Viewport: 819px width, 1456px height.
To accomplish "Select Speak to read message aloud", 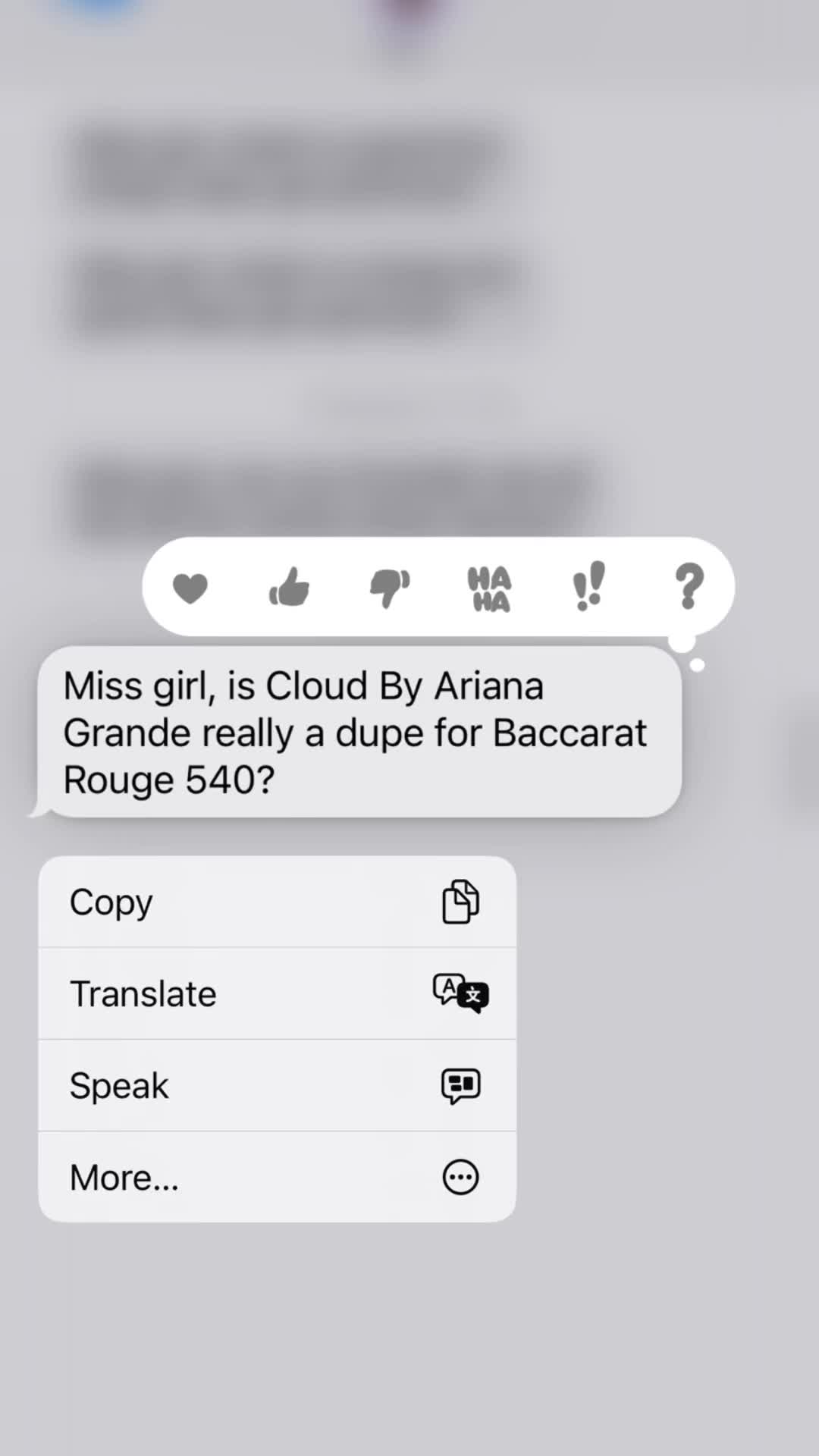I will (278, 1085).
